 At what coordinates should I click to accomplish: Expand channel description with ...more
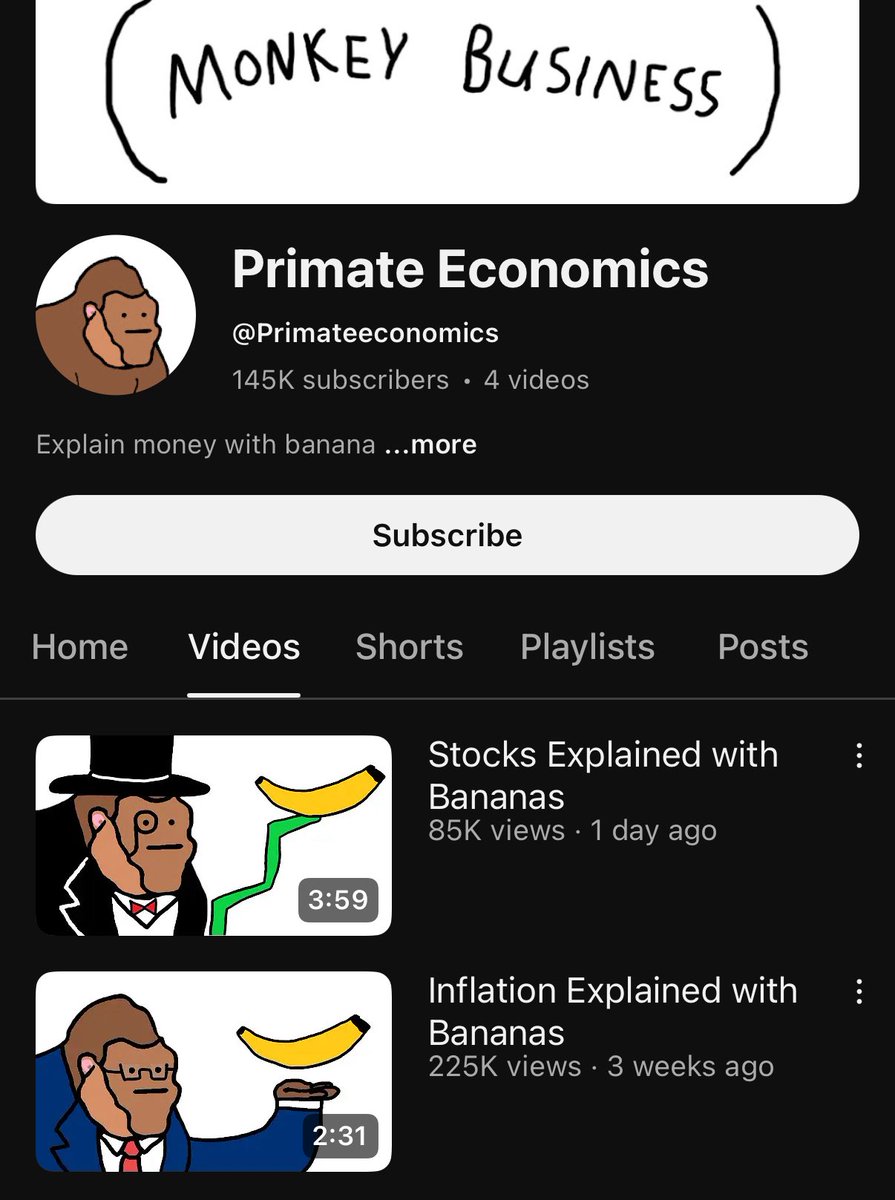(431, 444)
